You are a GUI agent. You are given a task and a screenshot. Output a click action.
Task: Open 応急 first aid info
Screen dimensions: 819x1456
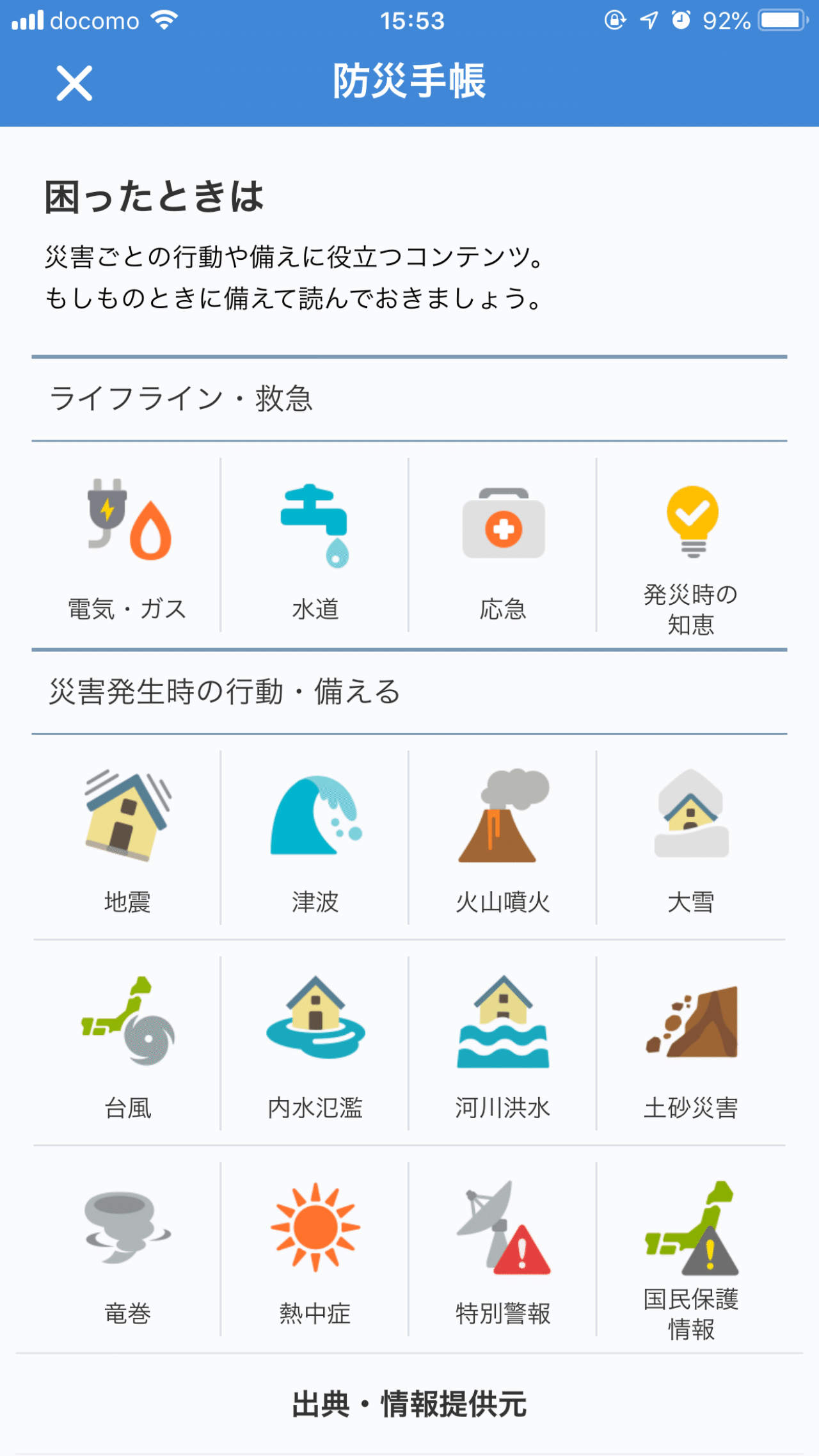pos(503,545)
